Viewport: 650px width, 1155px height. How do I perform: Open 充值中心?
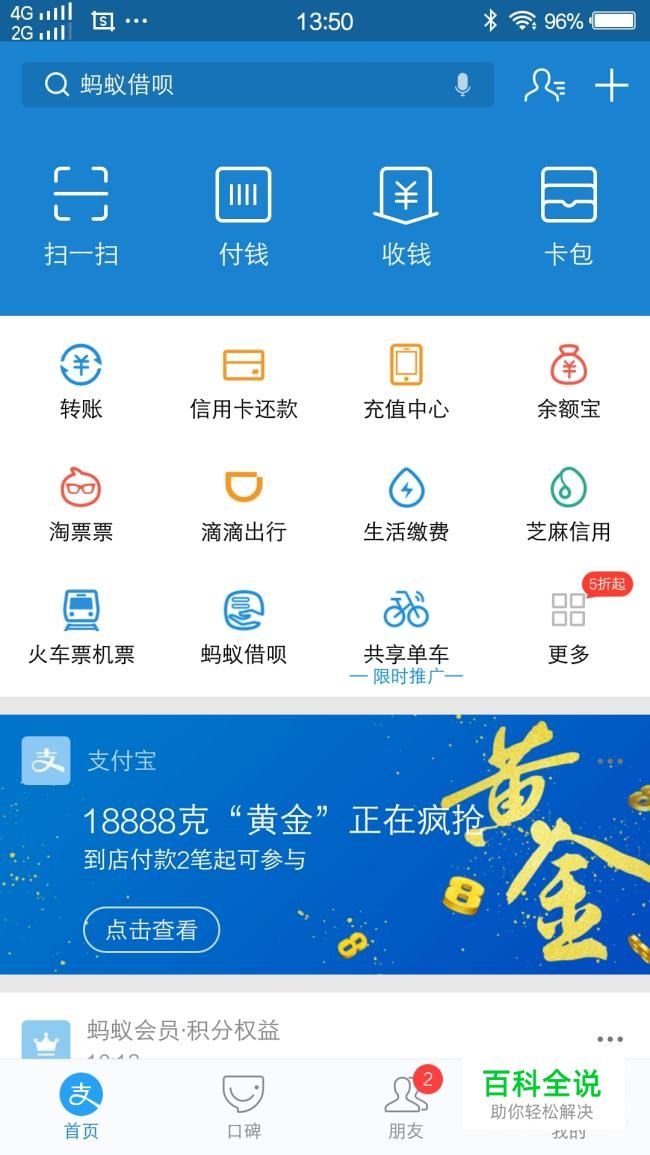(406, 381)
